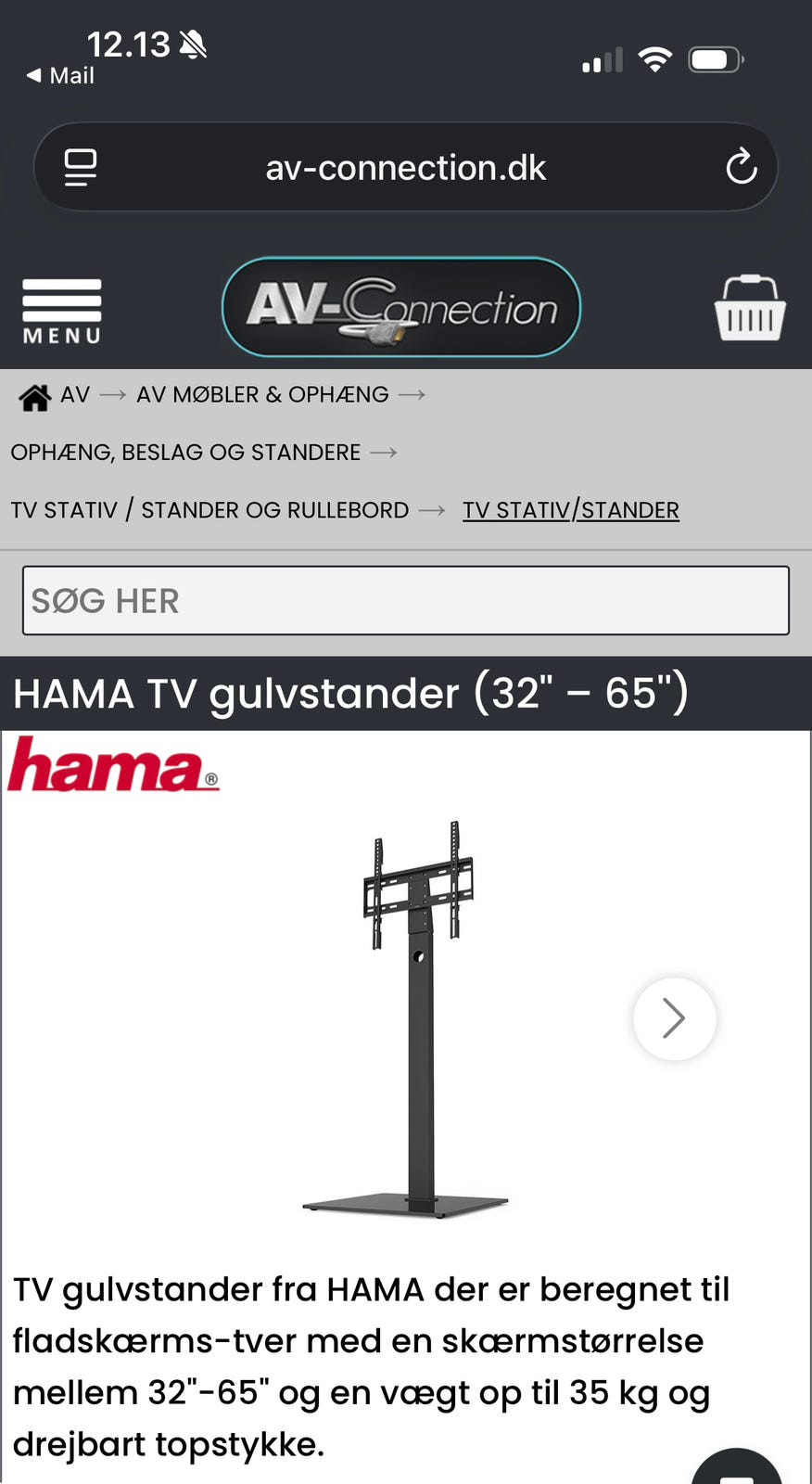Reload the page in the browser

click(x=741, y=167)
